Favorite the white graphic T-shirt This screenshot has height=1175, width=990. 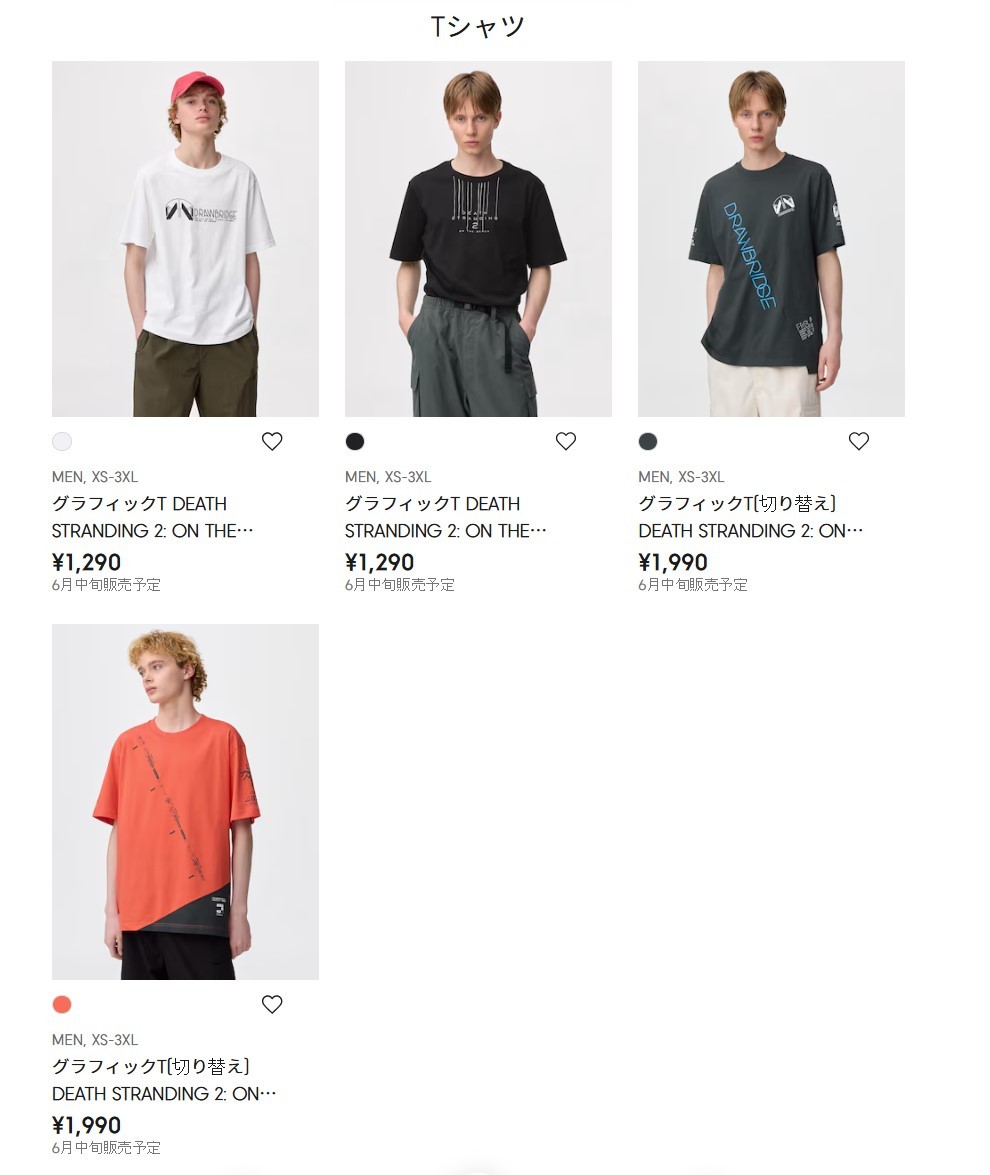click(272, 441)
